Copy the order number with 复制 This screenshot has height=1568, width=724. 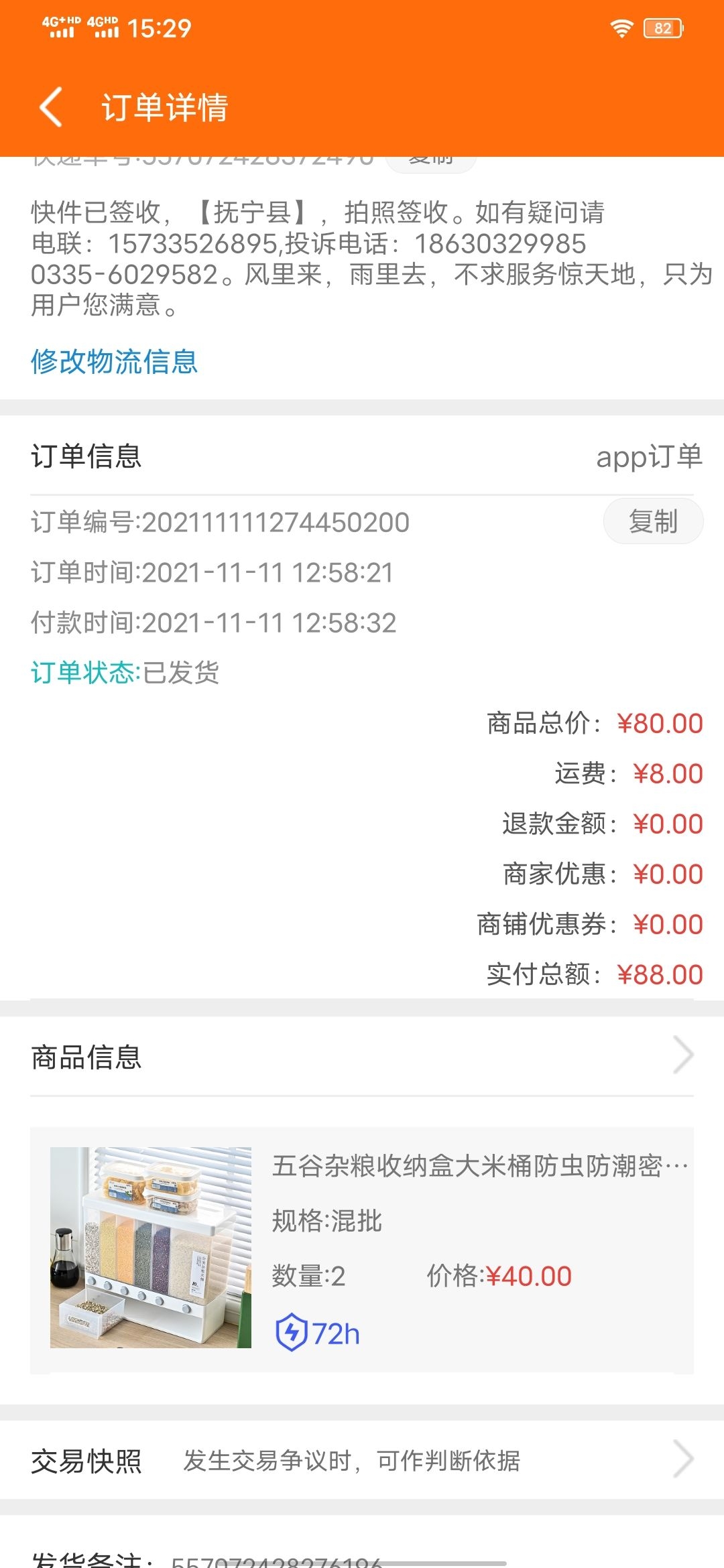653,521
